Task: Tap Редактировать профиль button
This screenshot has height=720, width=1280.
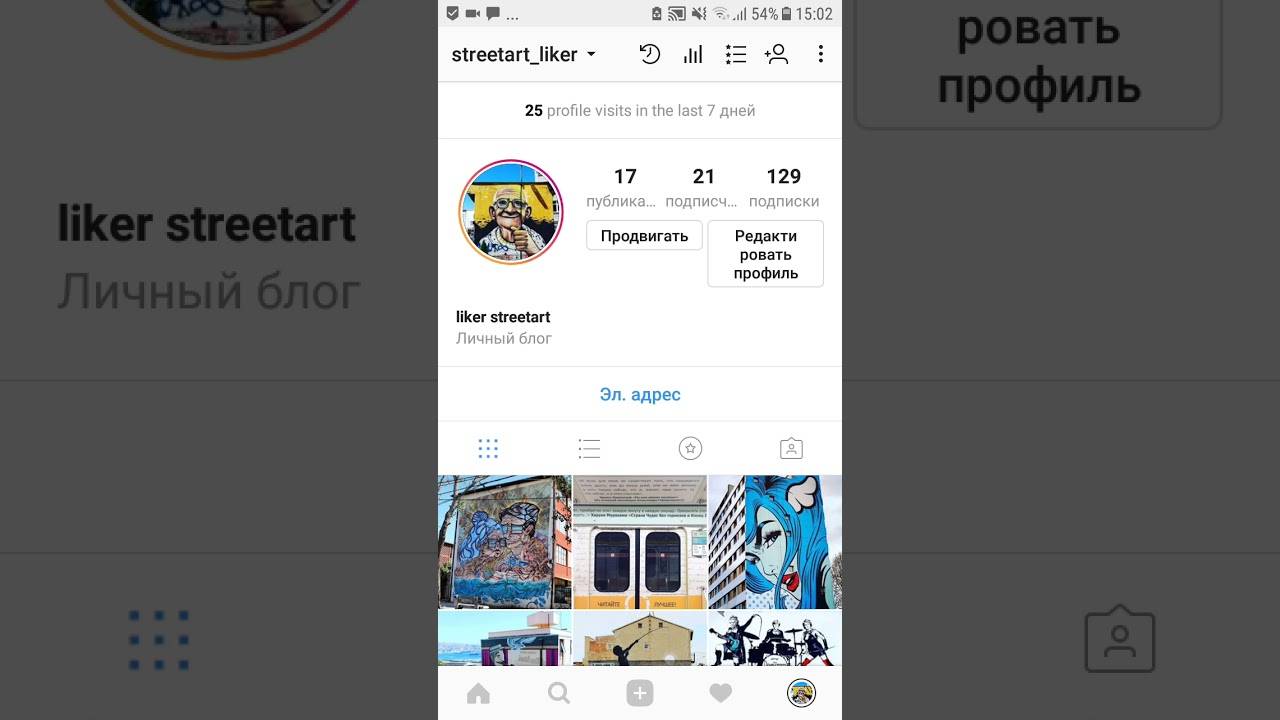Action: pyautogui.click(x=765, y=254)
